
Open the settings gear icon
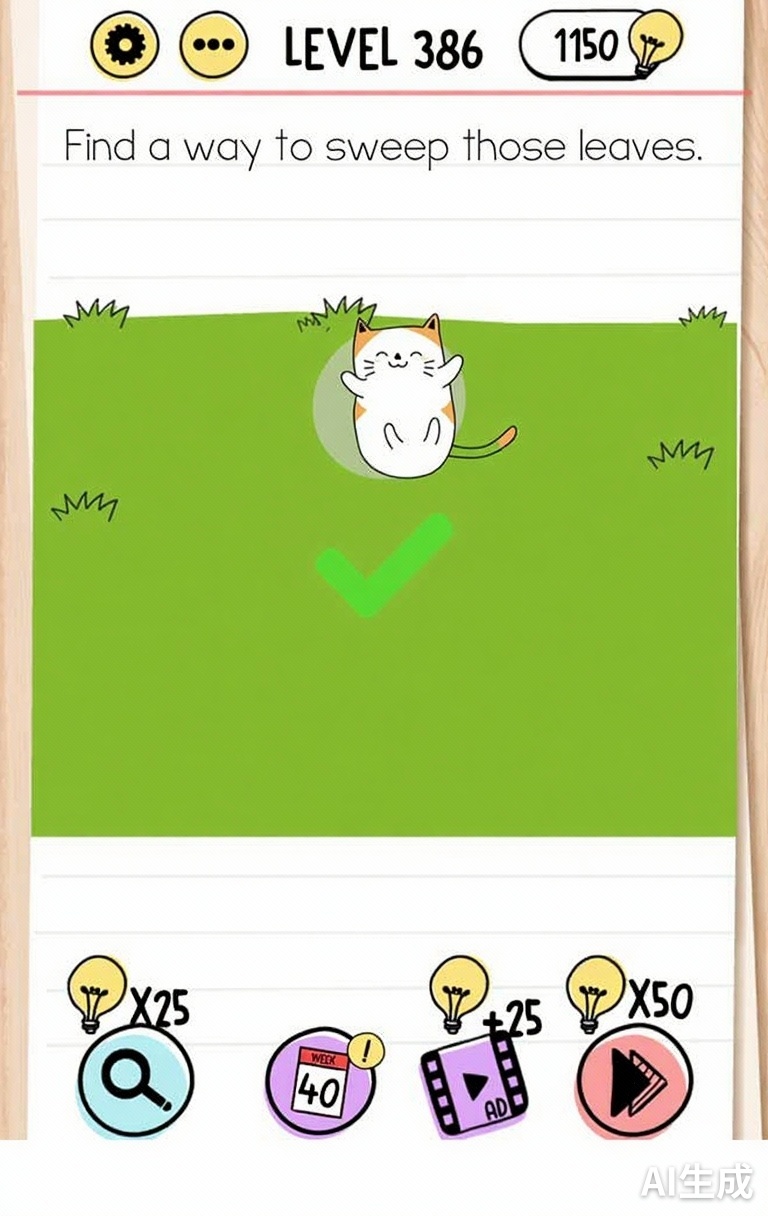pos(124,46)
